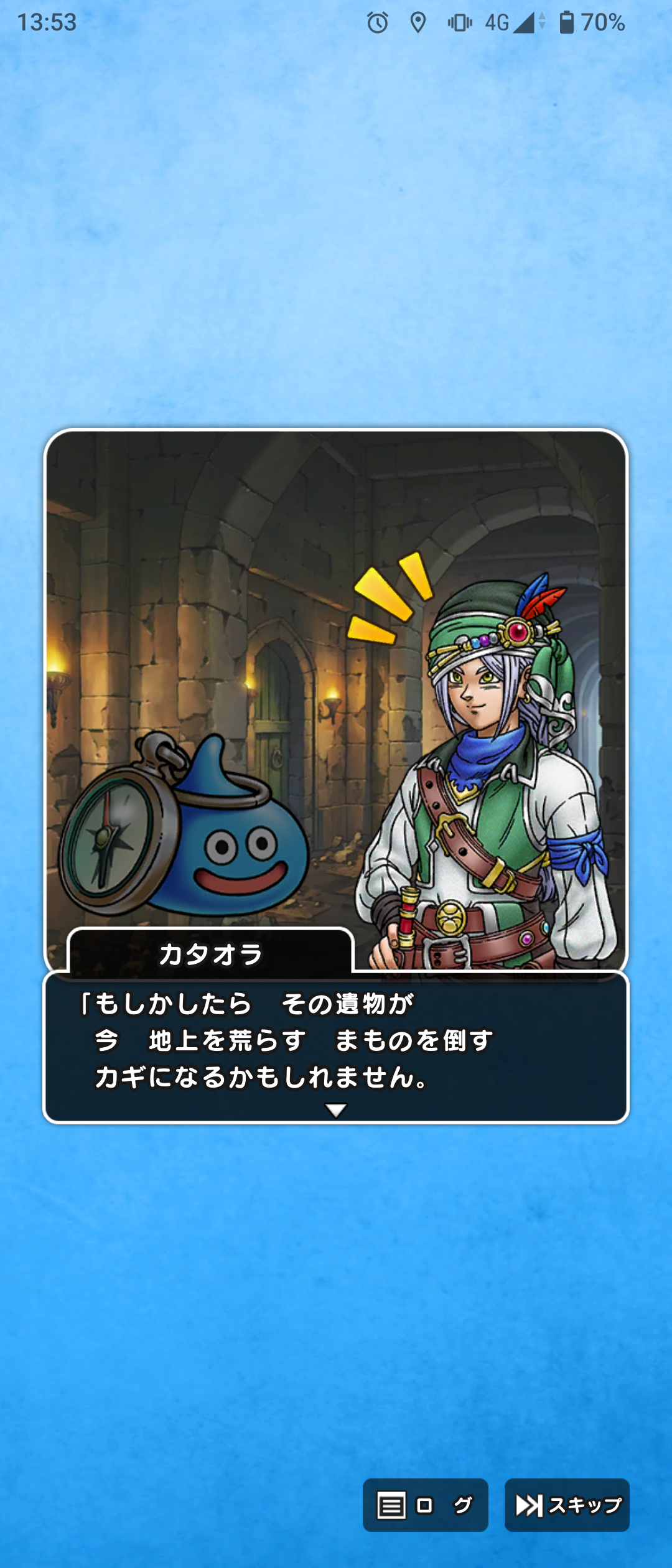Open the ログ dialogue log
The width and height of the screenshot is (672, 1568).
(x=425, y=1505)
